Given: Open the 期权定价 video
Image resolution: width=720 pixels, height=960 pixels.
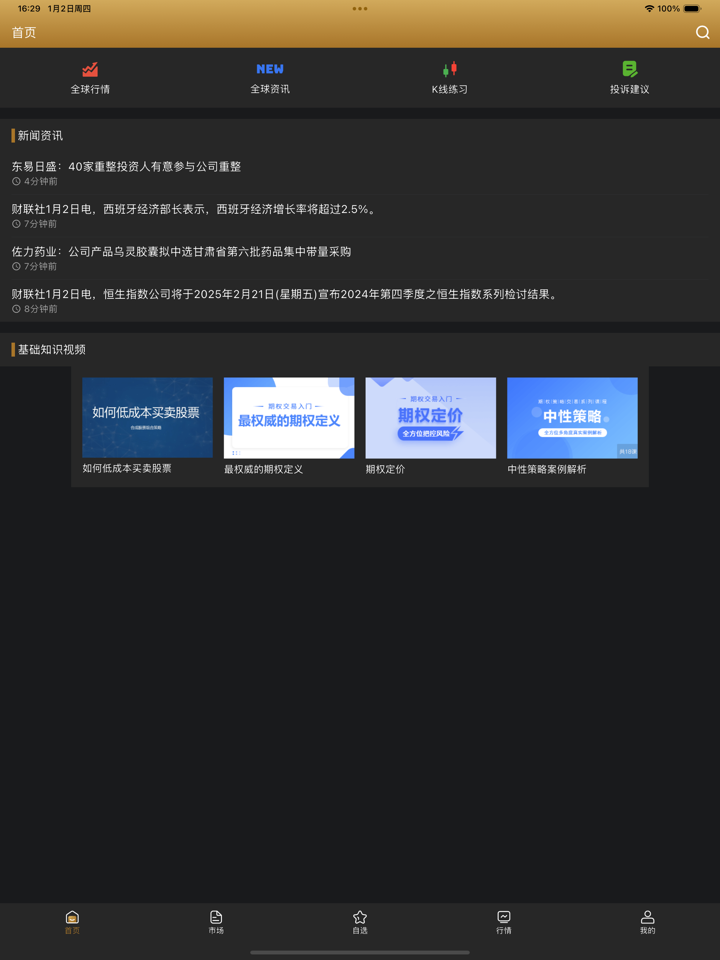Looking at the screenshot, I should 430,418.
